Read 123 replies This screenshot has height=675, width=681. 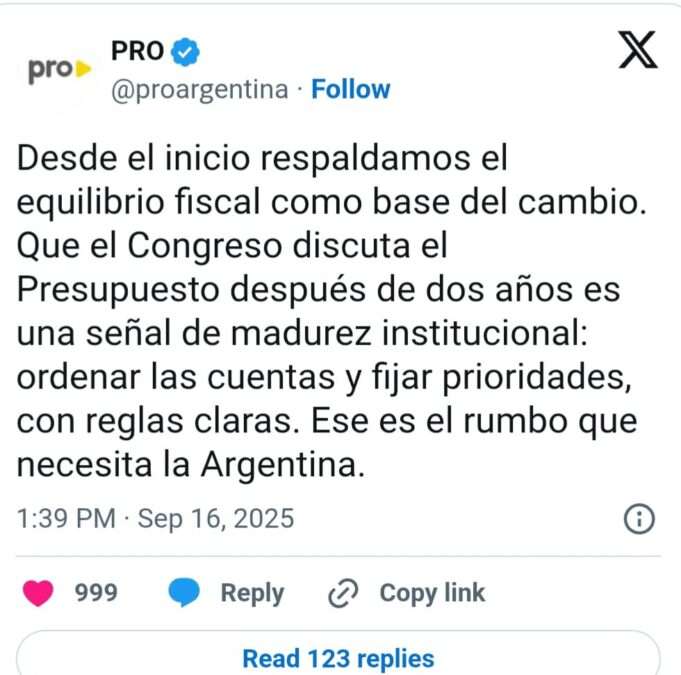pyautogui.click(x=338, y=658)
